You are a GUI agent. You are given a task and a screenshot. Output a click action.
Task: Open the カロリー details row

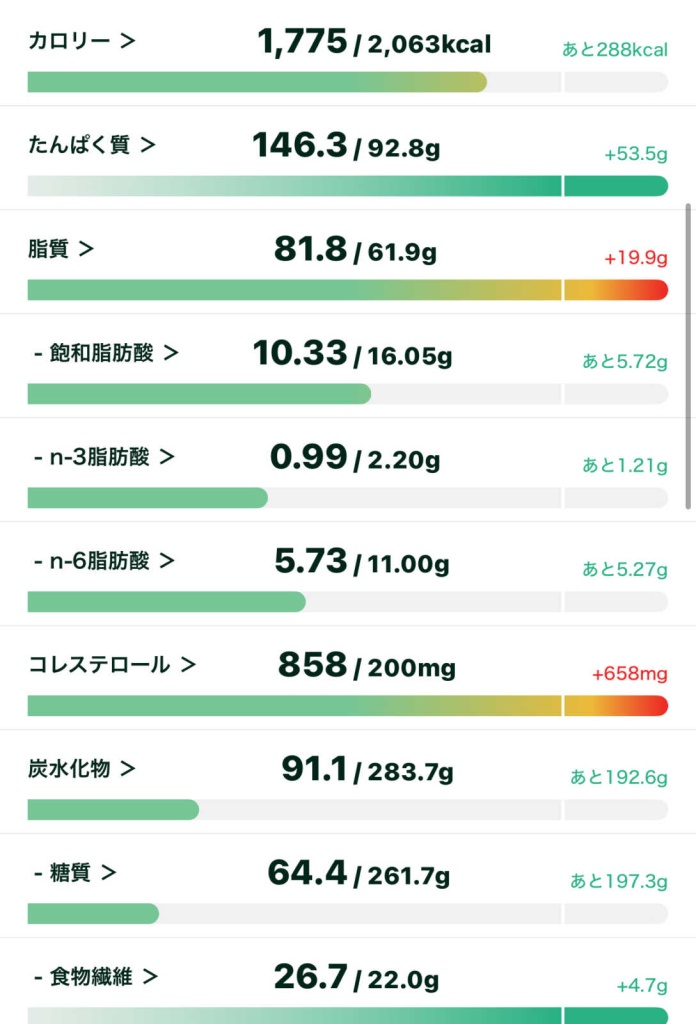pos(82,42)
